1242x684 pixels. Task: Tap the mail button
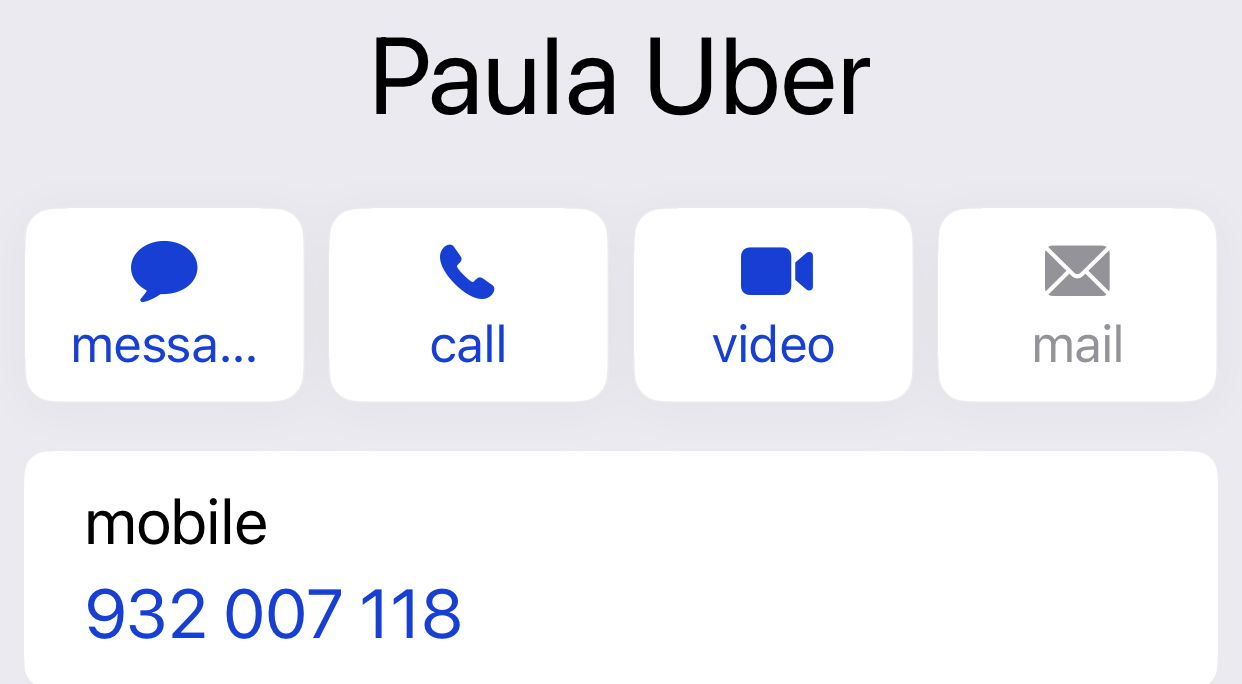pos(1077,304)
